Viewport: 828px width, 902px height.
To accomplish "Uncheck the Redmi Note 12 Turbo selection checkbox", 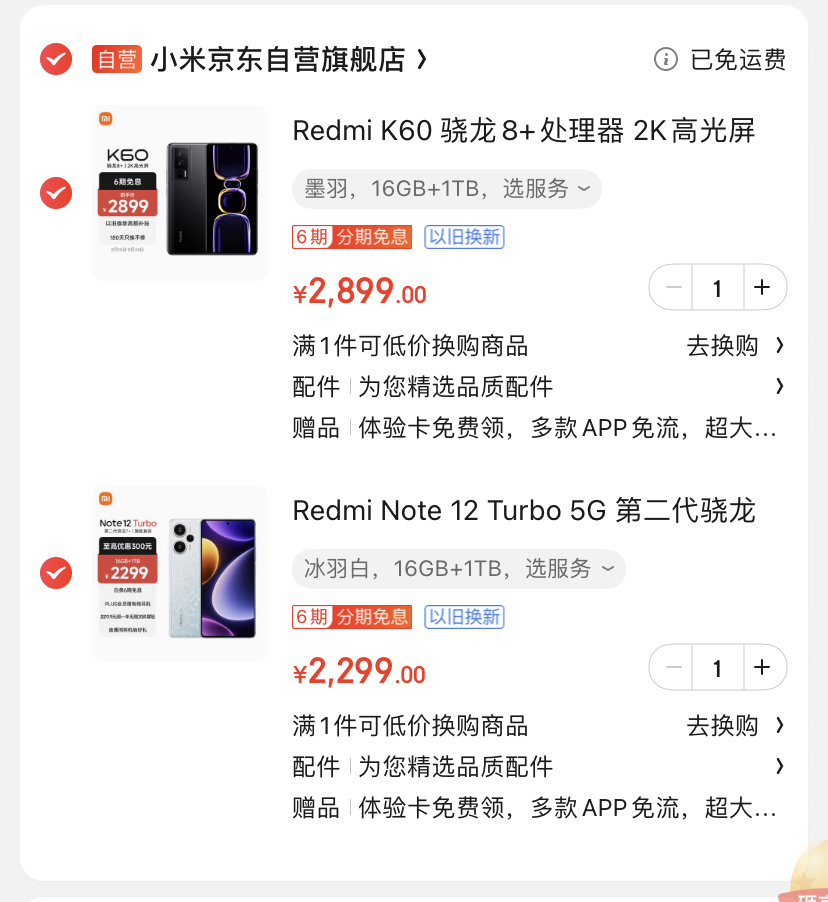I will (x=56, y=573).
